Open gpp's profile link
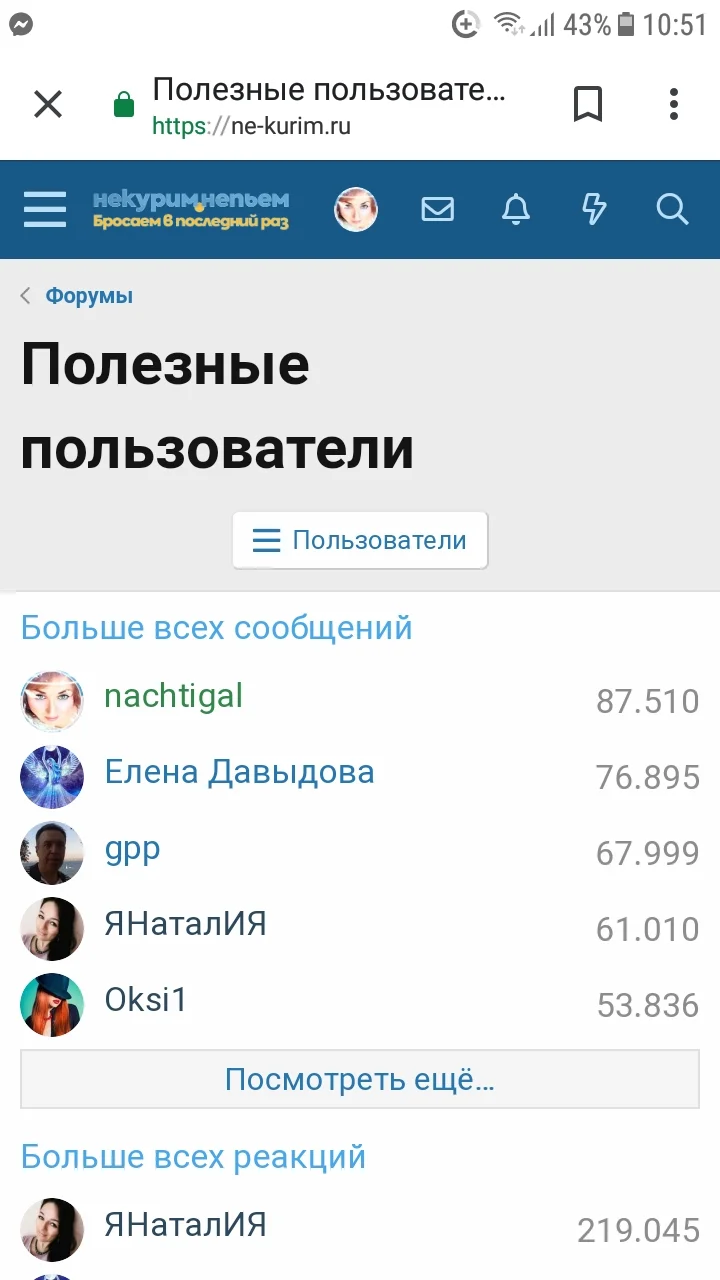The image size is (720, 1280). pos(132,849)
